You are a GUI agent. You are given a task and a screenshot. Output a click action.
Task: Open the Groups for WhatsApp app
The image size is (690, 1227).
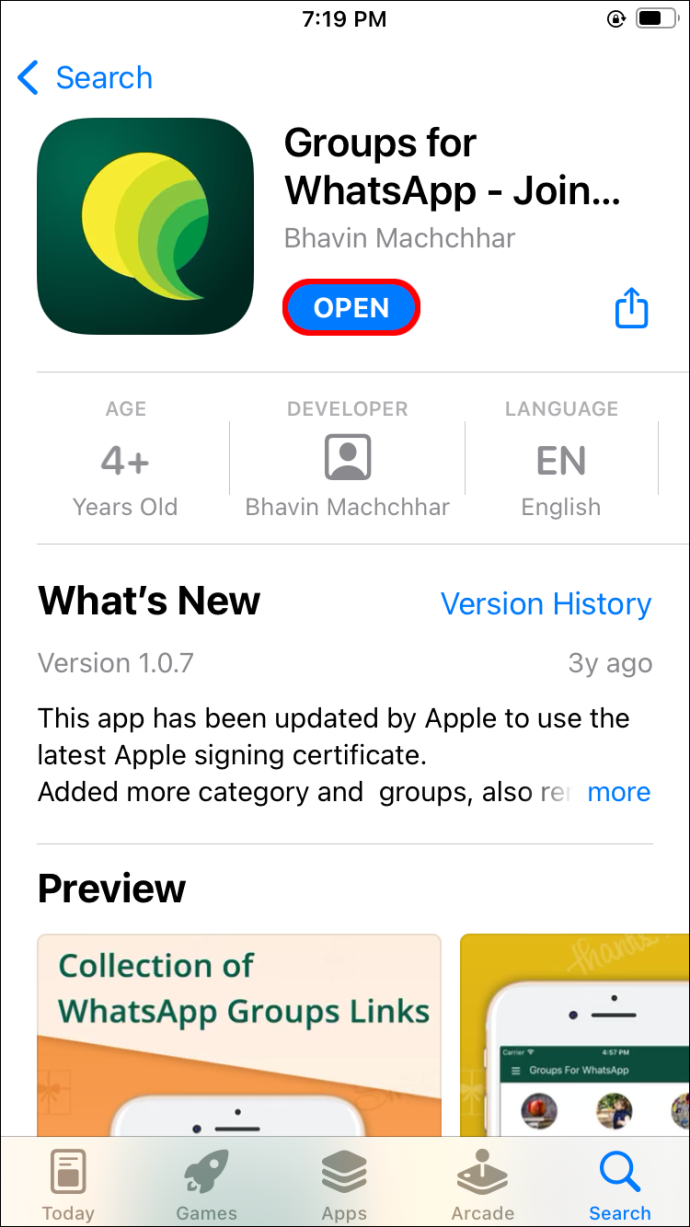click(x=351, y=308)
